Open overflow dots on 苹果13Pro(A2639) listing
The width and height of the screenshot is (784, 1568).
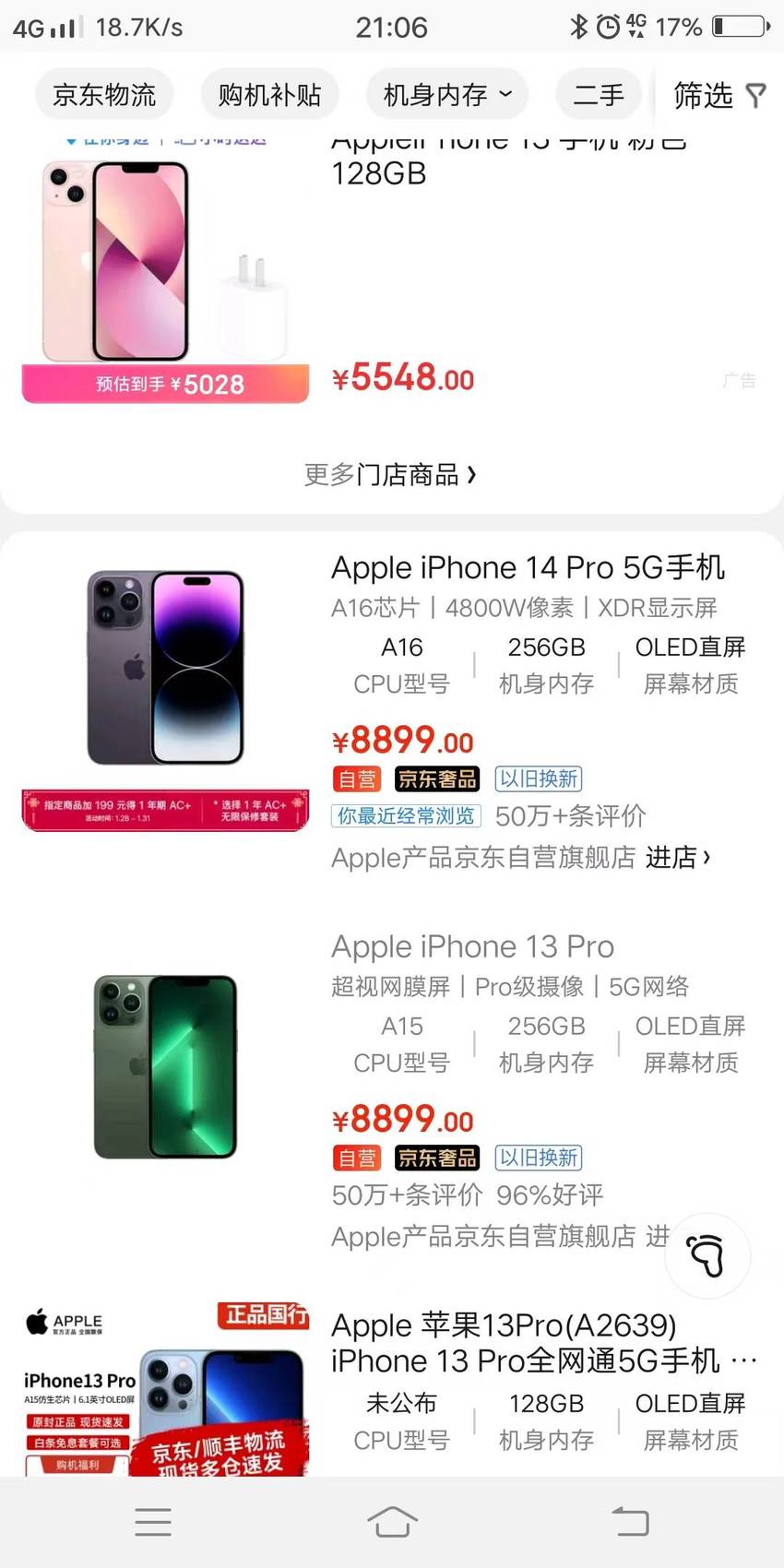743,1360
